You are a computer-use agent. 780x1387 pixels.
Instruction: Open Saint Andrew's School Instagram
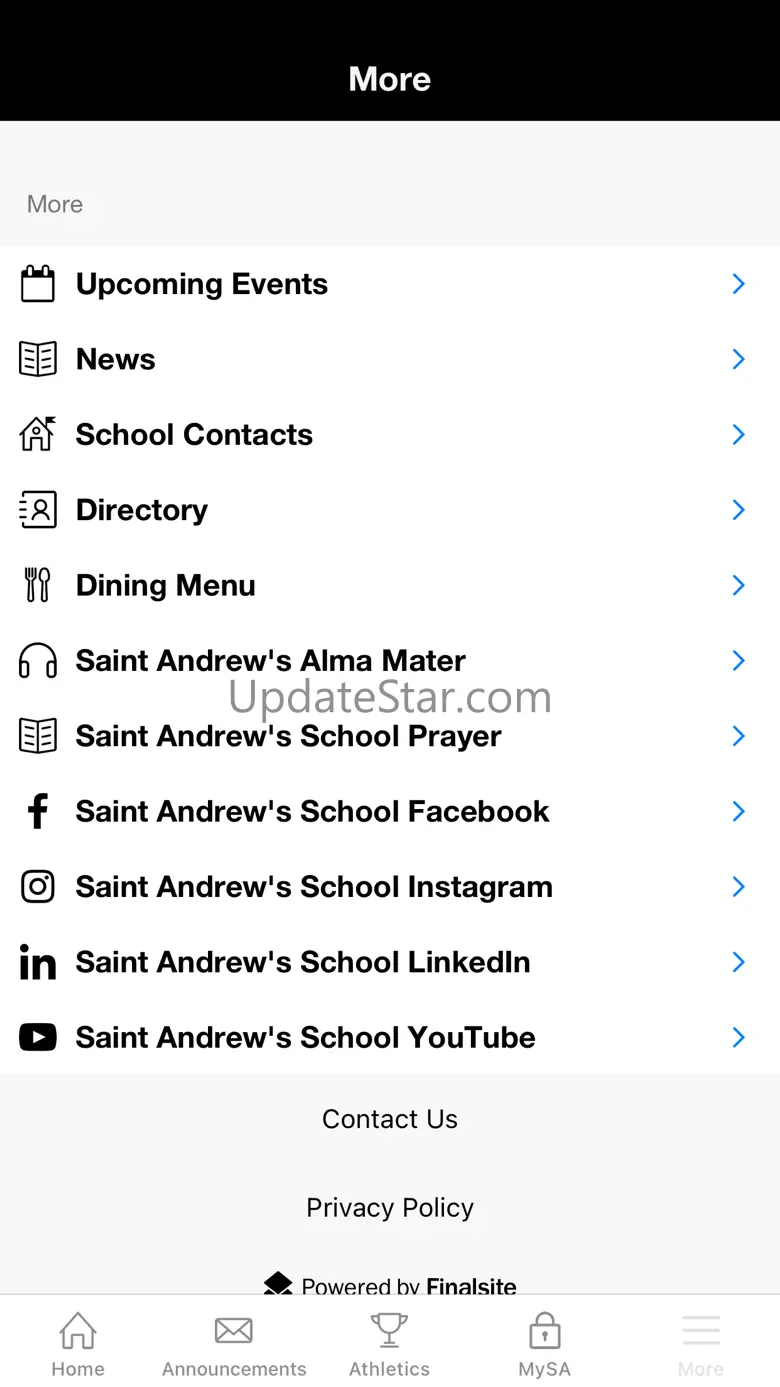tap(389, 887)
